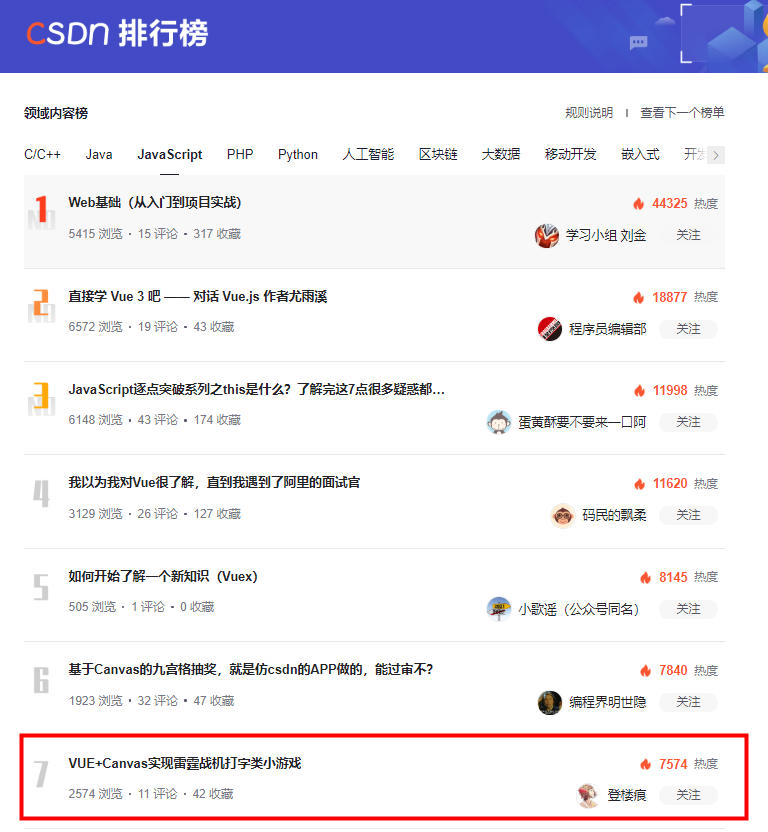The height and width of the screenshot is (832, 768).
Task: Select the 人工智能 tab
Action: [x=368, y=154]
